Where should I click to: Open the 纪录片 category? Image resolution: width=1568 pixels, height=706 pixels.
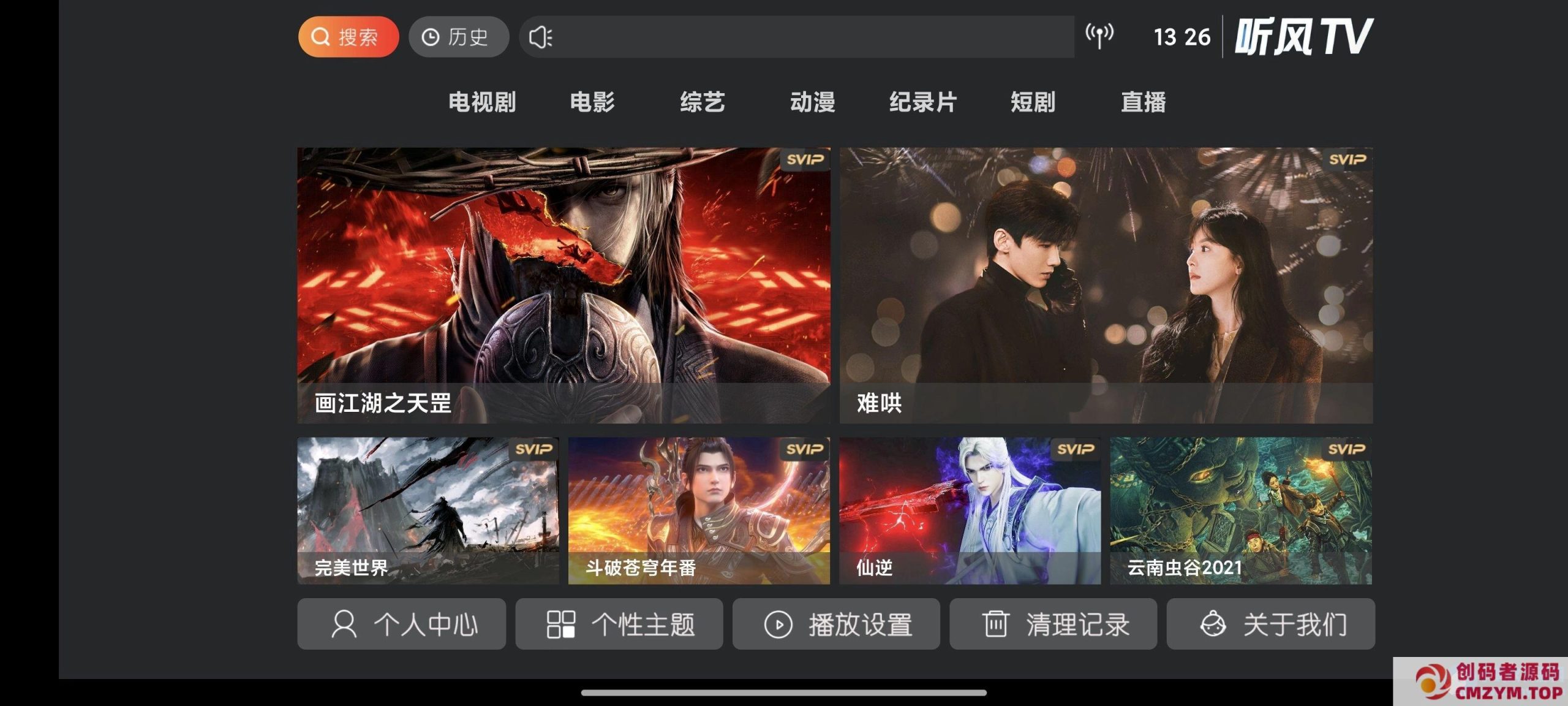[923, 102]
